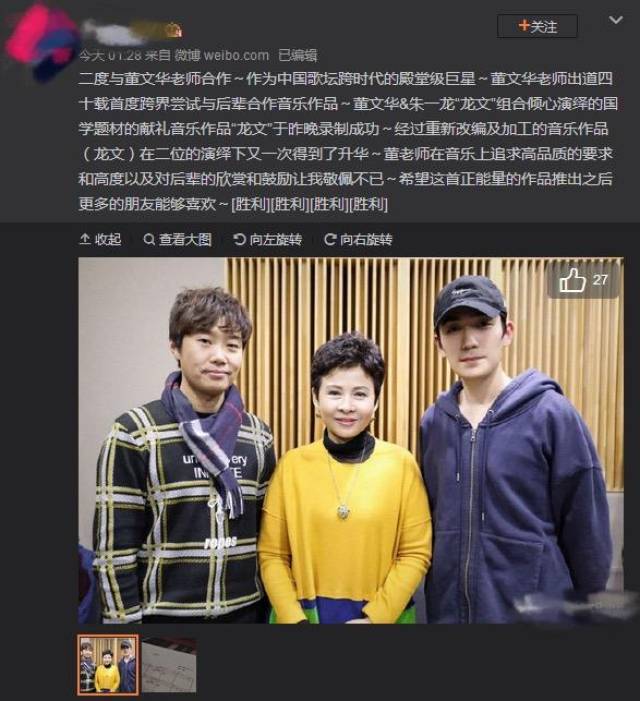Rotate the image left with 向左旋转
This screenshot has width=640, height=701.
[268, 240]
